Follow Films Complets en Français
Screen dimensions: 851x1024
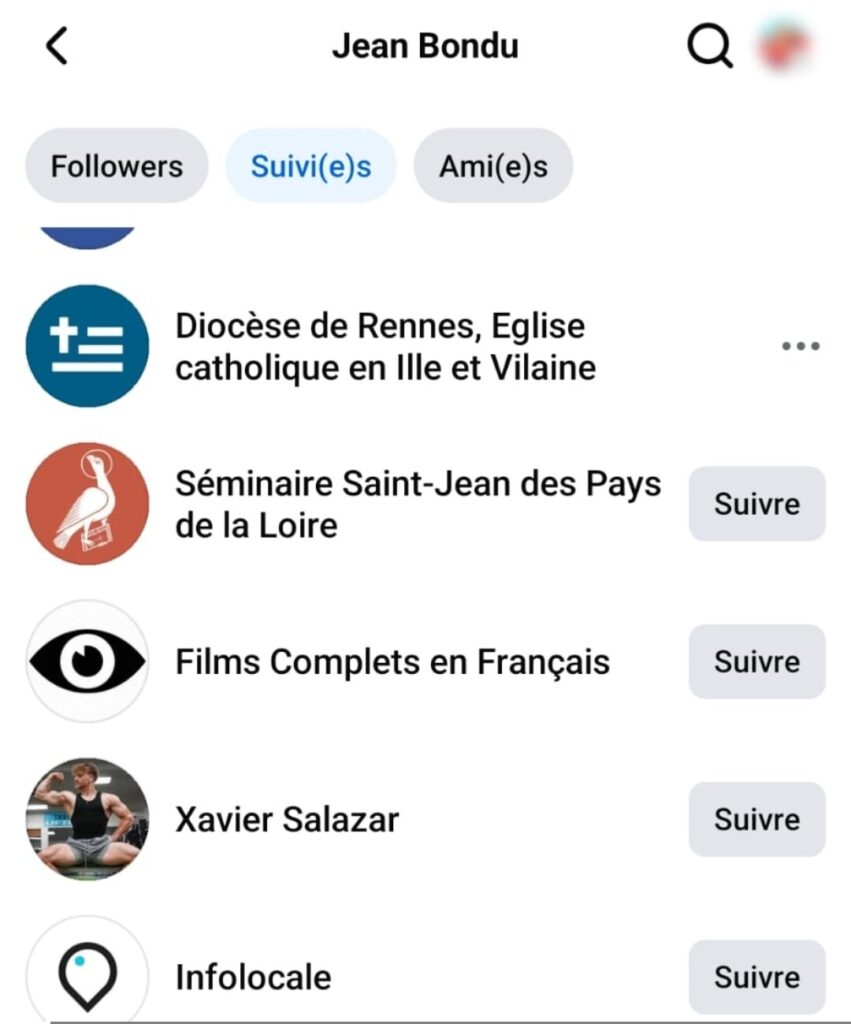click(756, 662)
